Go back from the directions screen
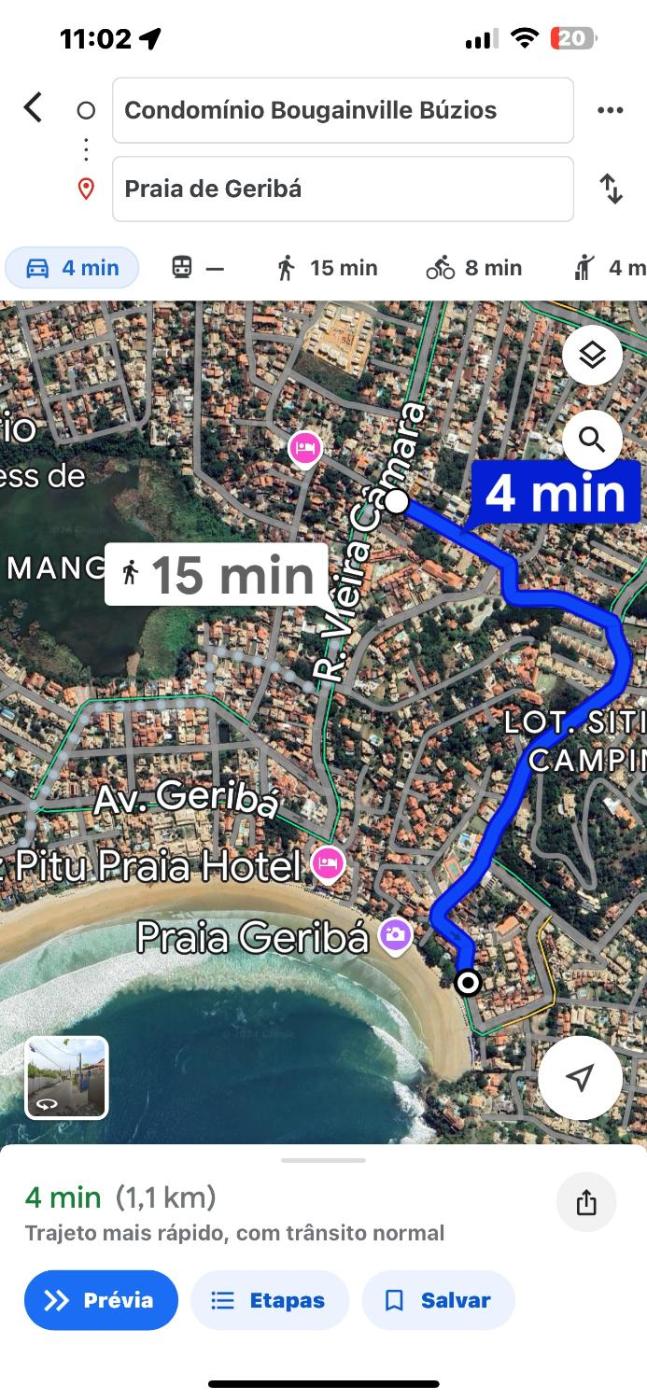The width and height of the screenshot is (647, 1400). pos(33,107)
